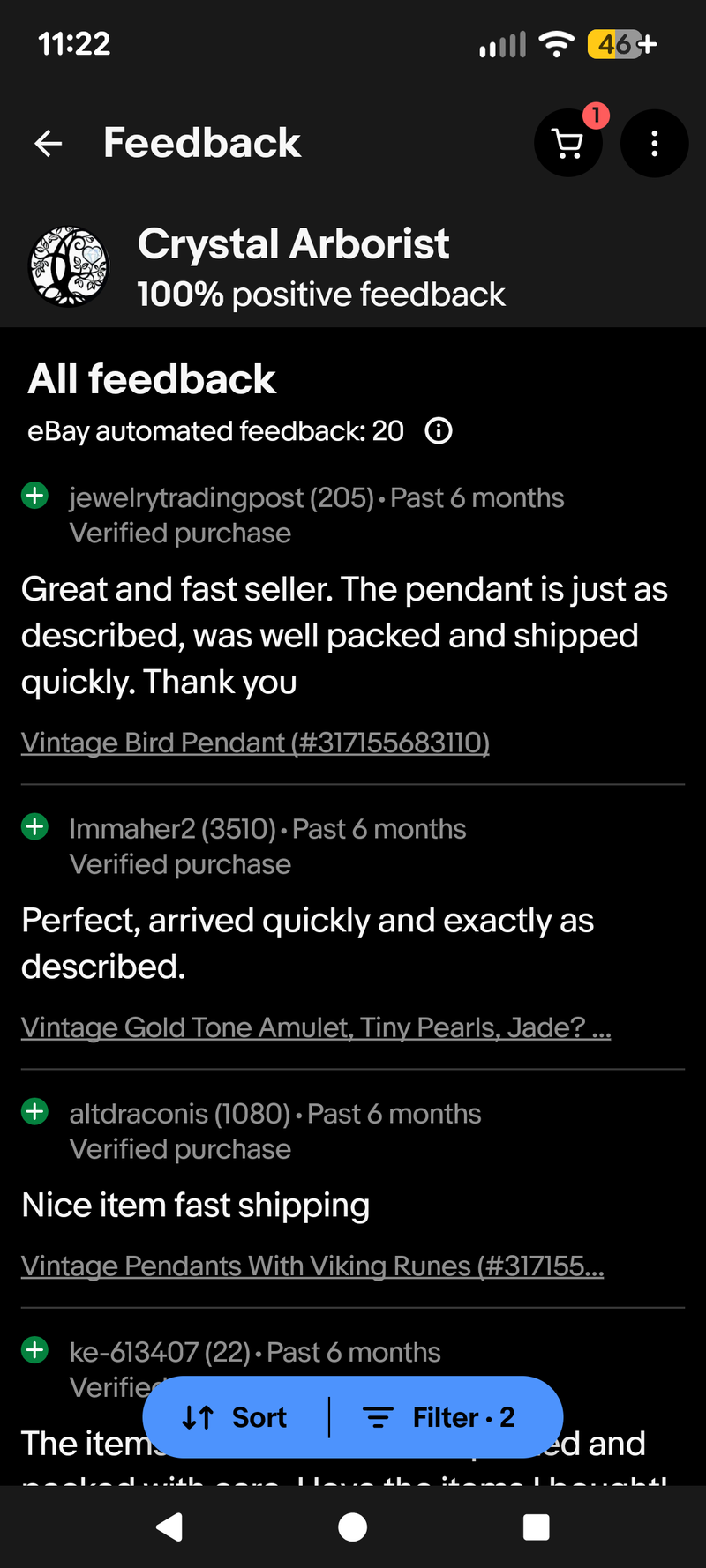Open the Vintage Gold Tone Amulet listing link
The image size is (706, 1568).
pyautogui.click(x=318, y=1027)
